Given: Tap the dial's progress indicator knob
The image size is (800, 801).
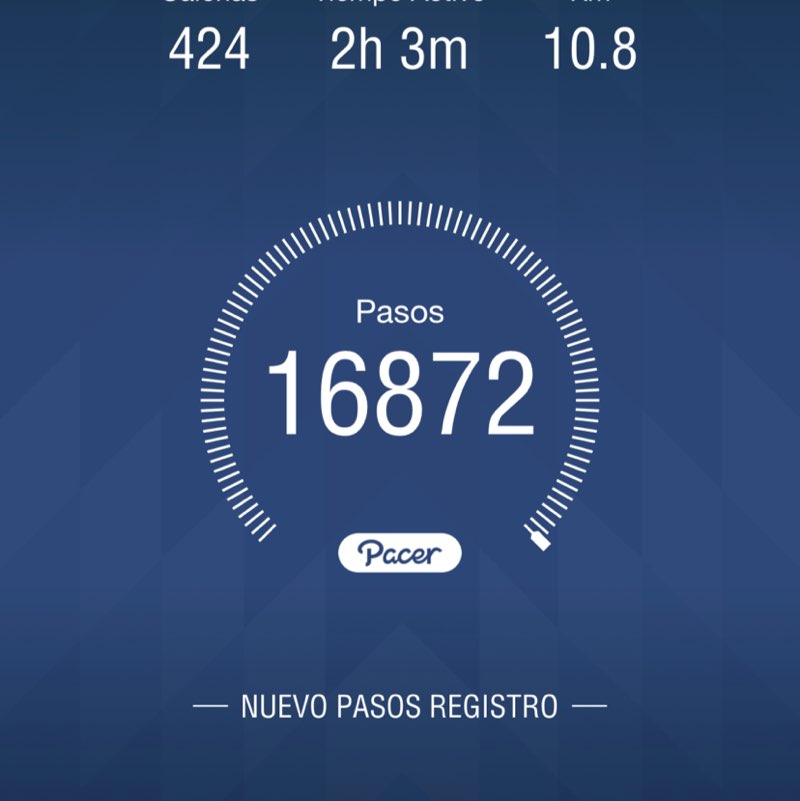Looking at the screenshot, I should [538, 538].
